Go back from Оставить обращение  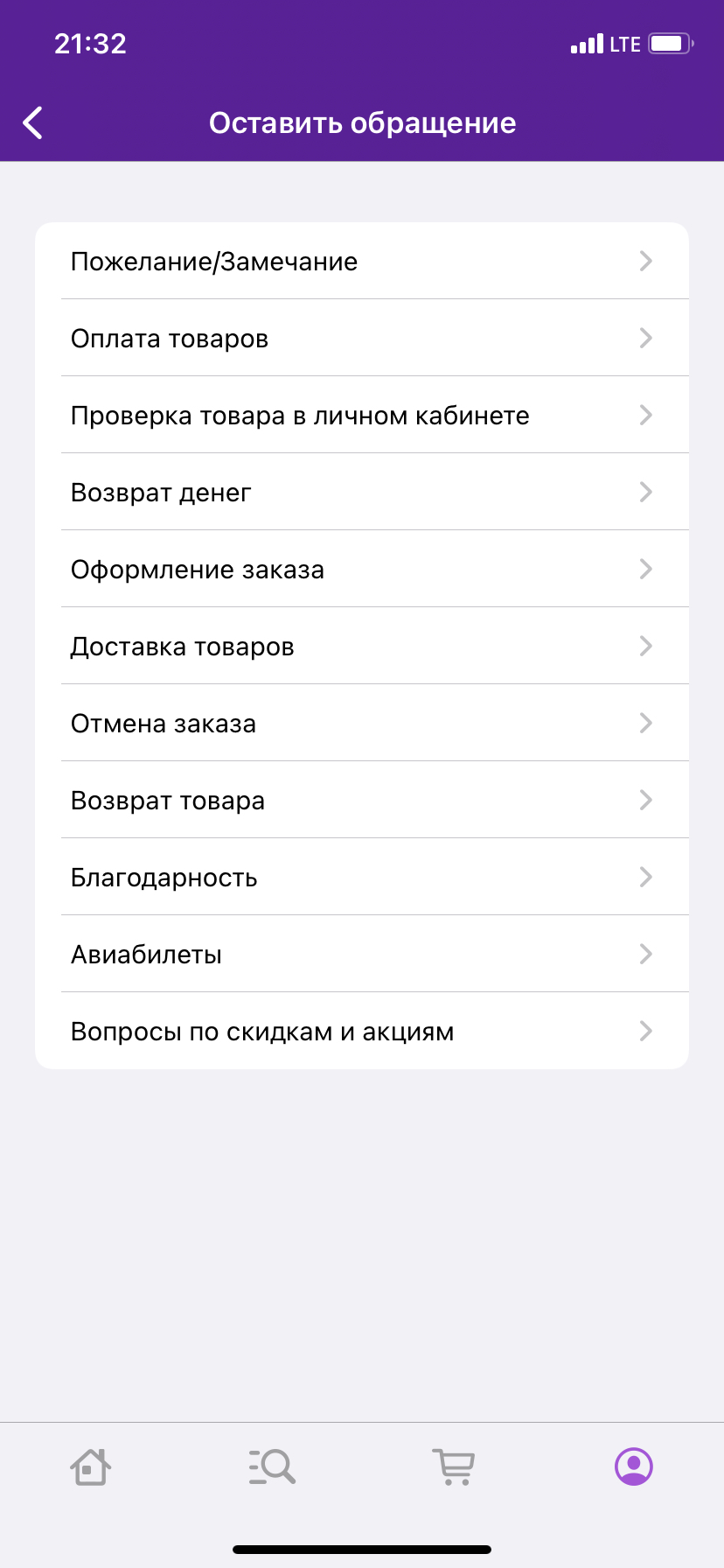pos(33,123)
